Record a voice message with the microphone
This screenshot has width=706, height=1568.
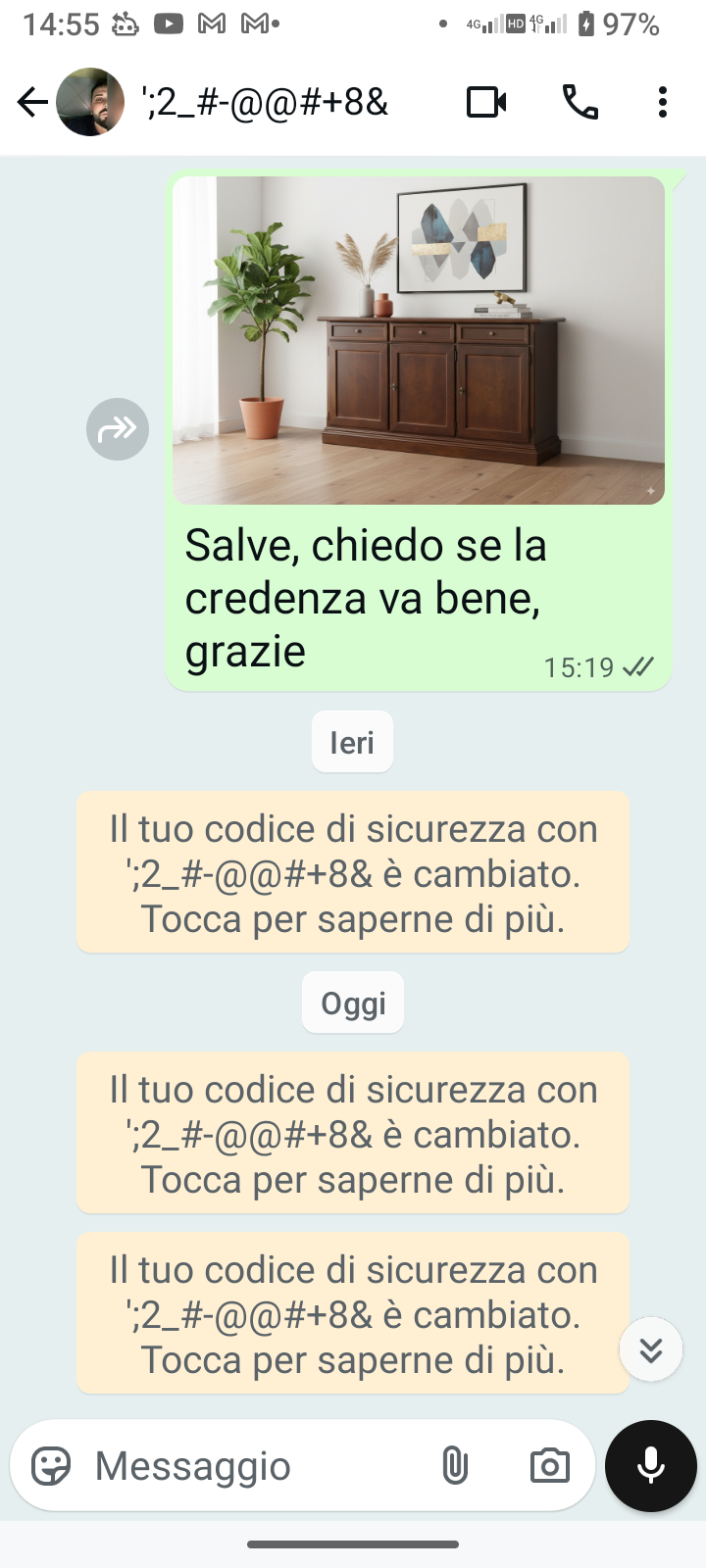click(651, 1466)
